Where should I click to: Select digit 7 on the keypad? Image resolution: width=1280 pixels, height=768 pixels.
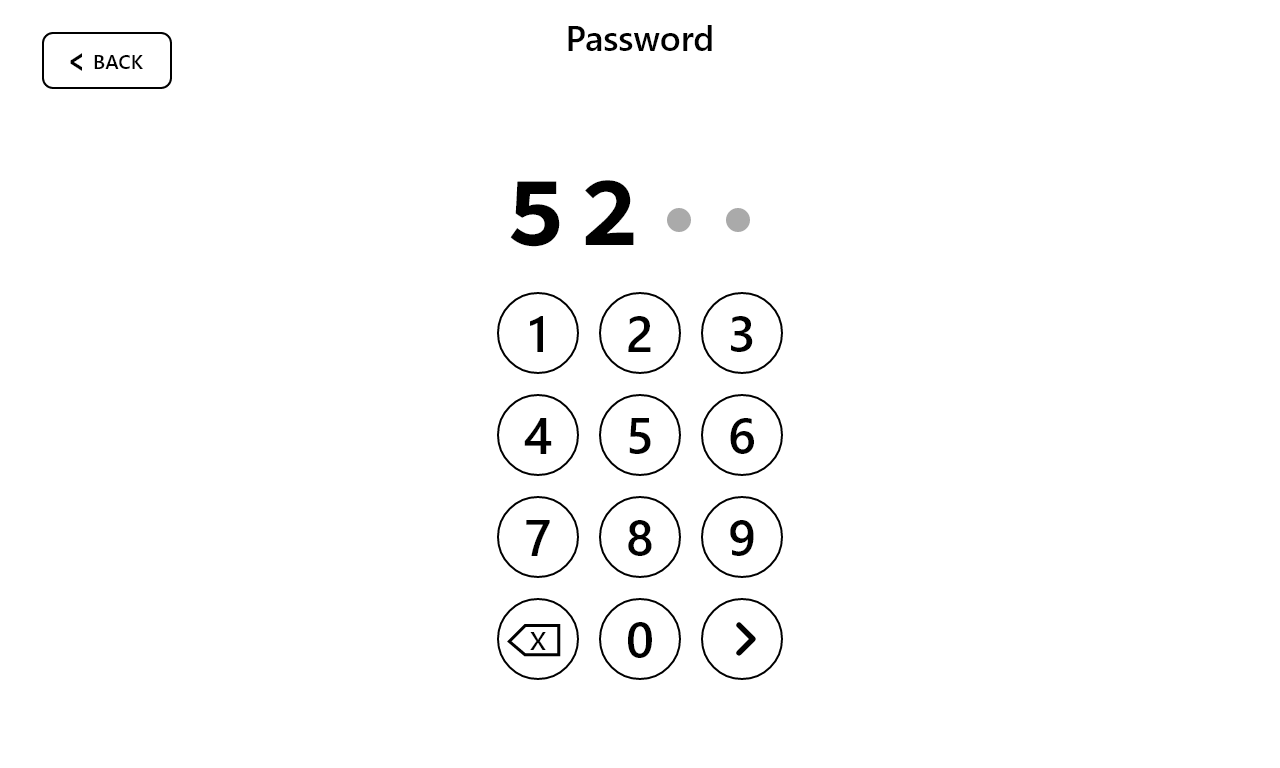(x=538, y=537)
